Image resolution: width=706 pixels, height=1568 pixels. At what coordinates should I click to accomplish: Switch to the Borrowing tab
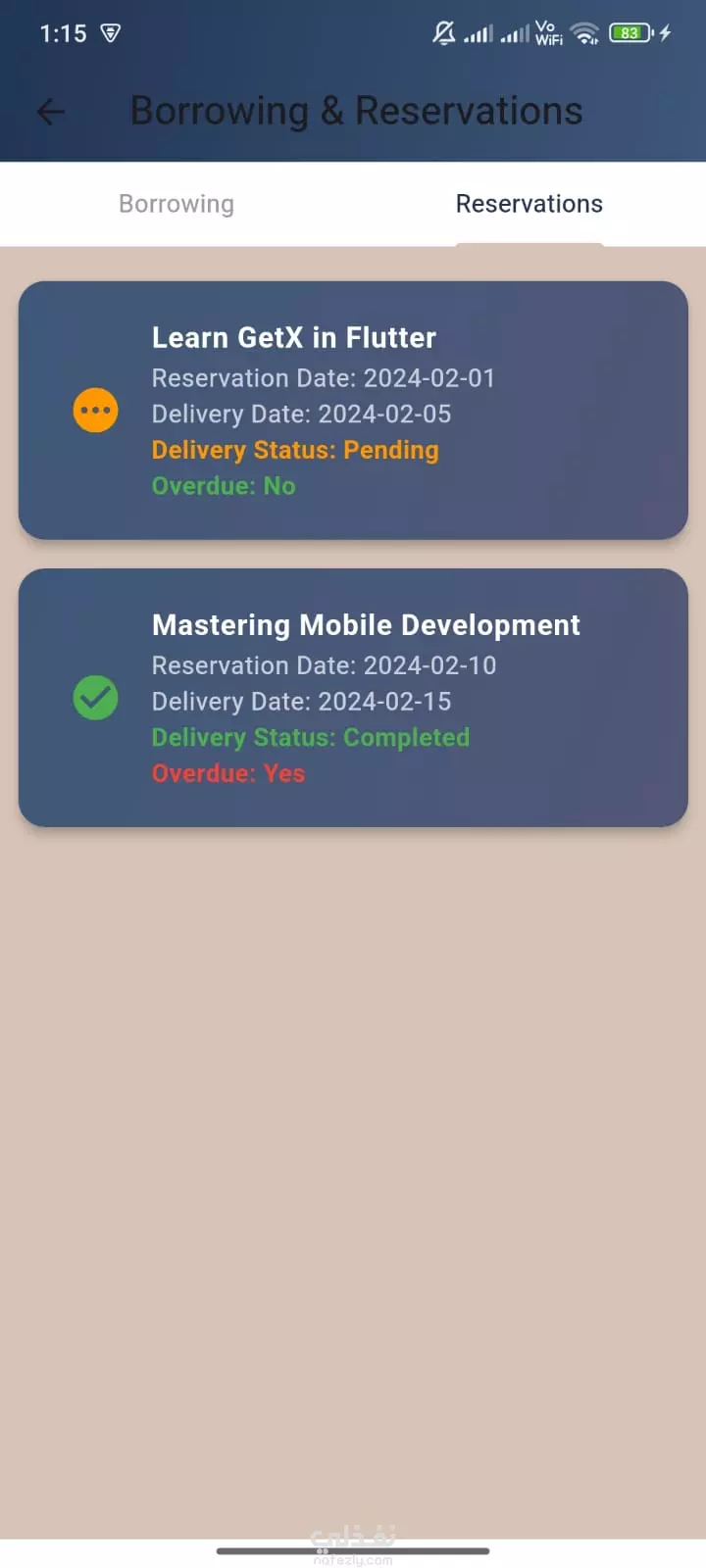tap(176, 204)
